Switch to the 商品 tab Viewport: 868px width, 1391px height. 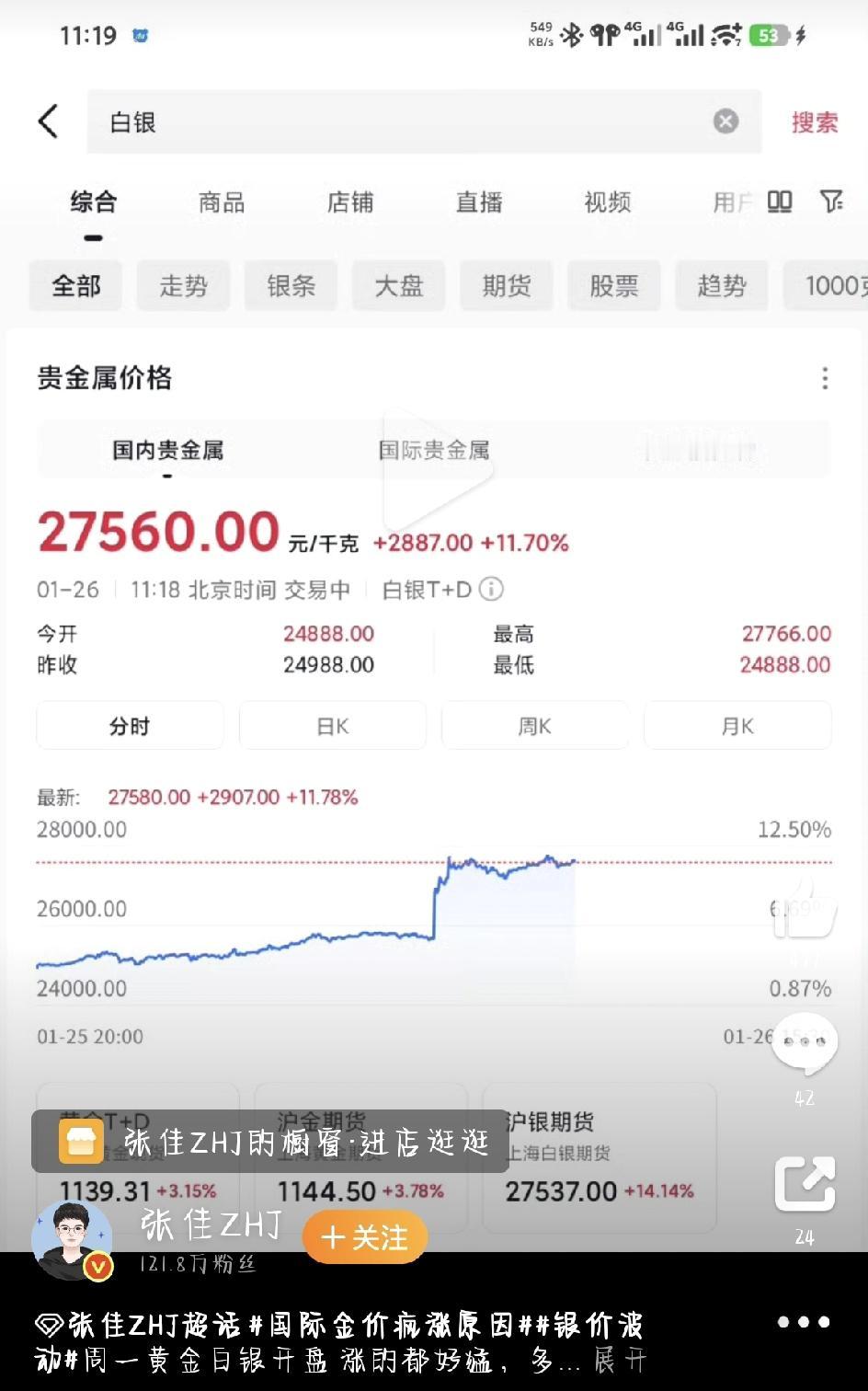pos(220,202)
